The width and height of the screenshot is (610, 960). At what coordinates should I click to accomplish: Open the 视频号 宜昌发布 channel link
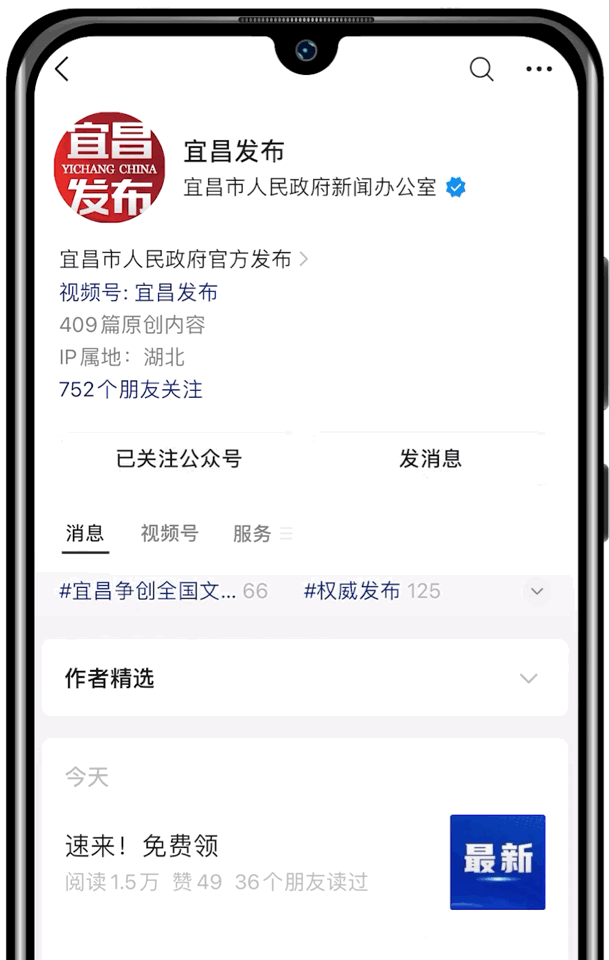click(x=139, y=292)
